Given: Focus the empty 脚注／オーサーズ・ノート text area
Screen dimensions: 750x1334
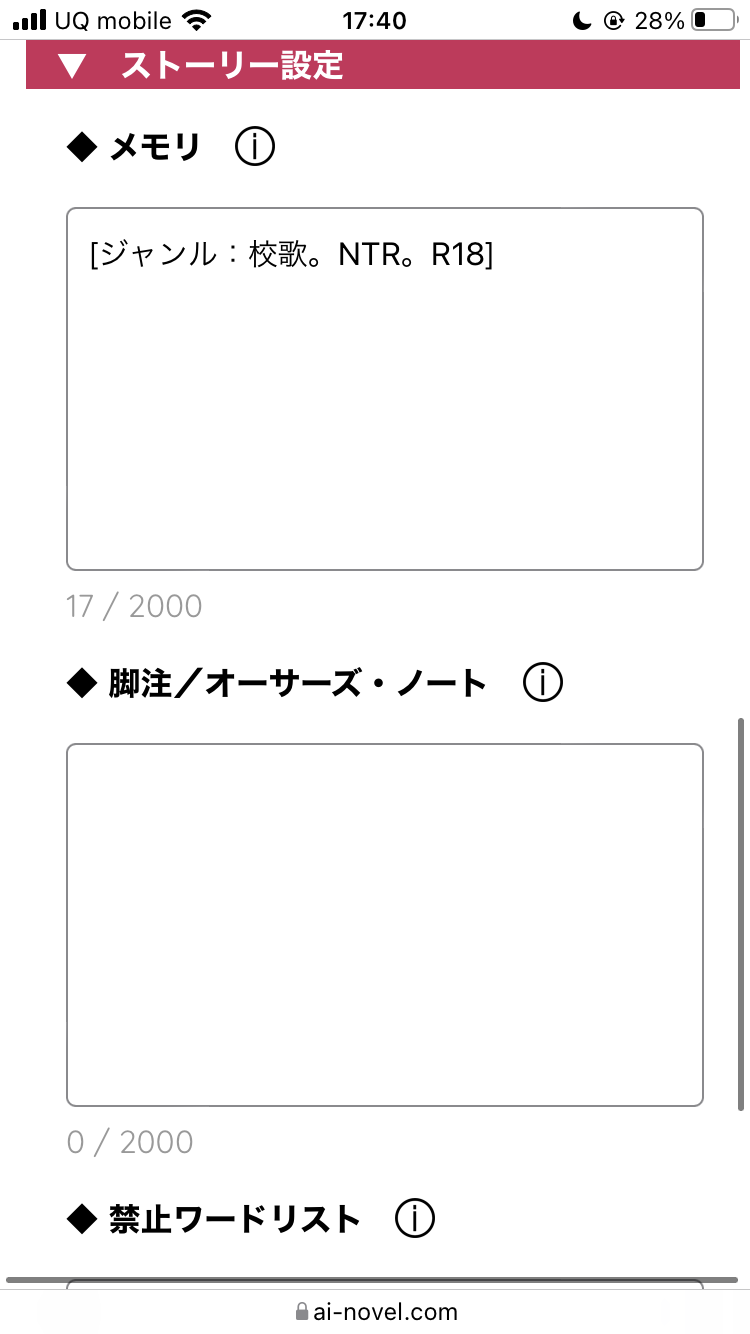Looking at the screenshot, I should coord(385,925).
